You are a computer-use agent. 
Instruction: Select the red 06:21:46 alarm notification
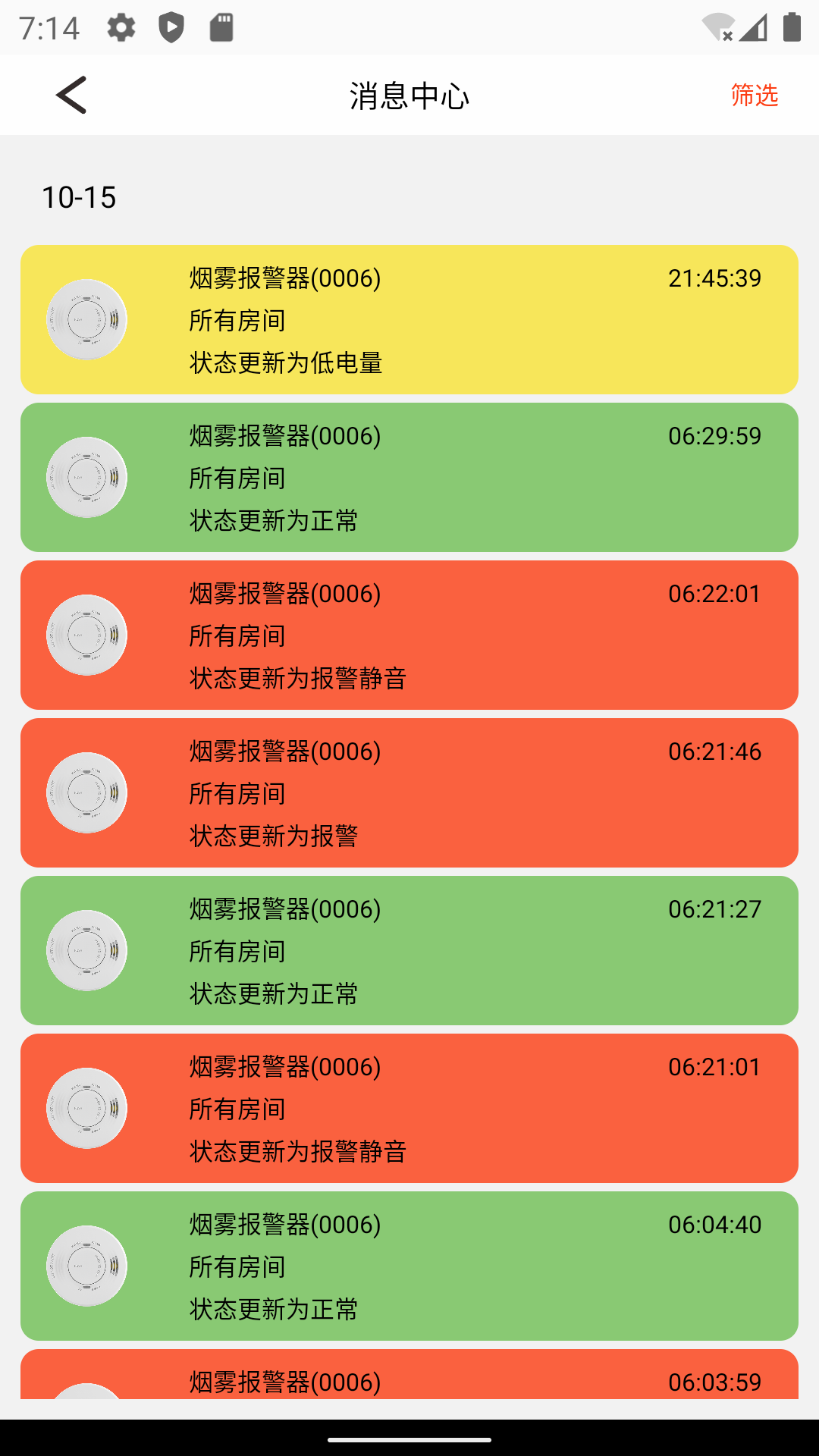[409, 792]
